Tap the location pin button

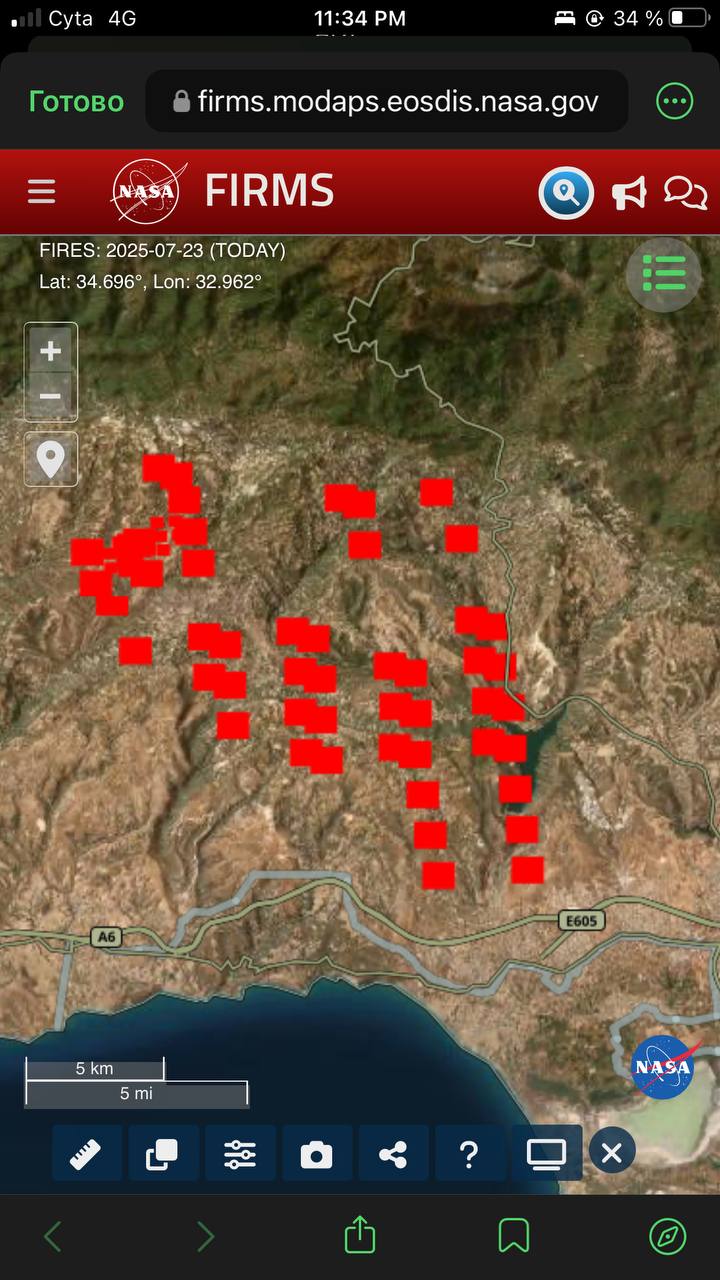[x=51, y=459]
